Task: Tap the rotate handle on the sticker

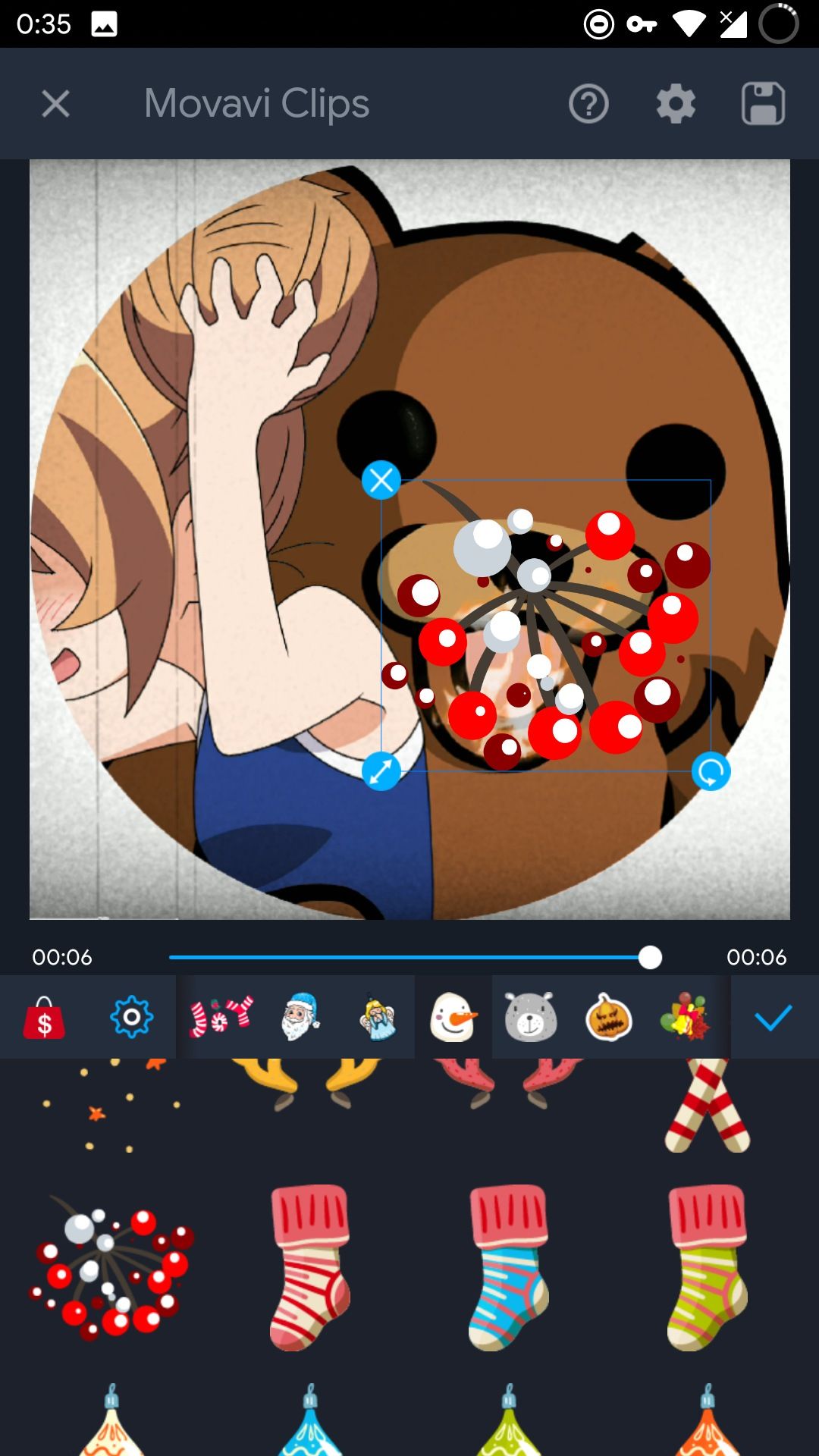Action: click(711, 772)
